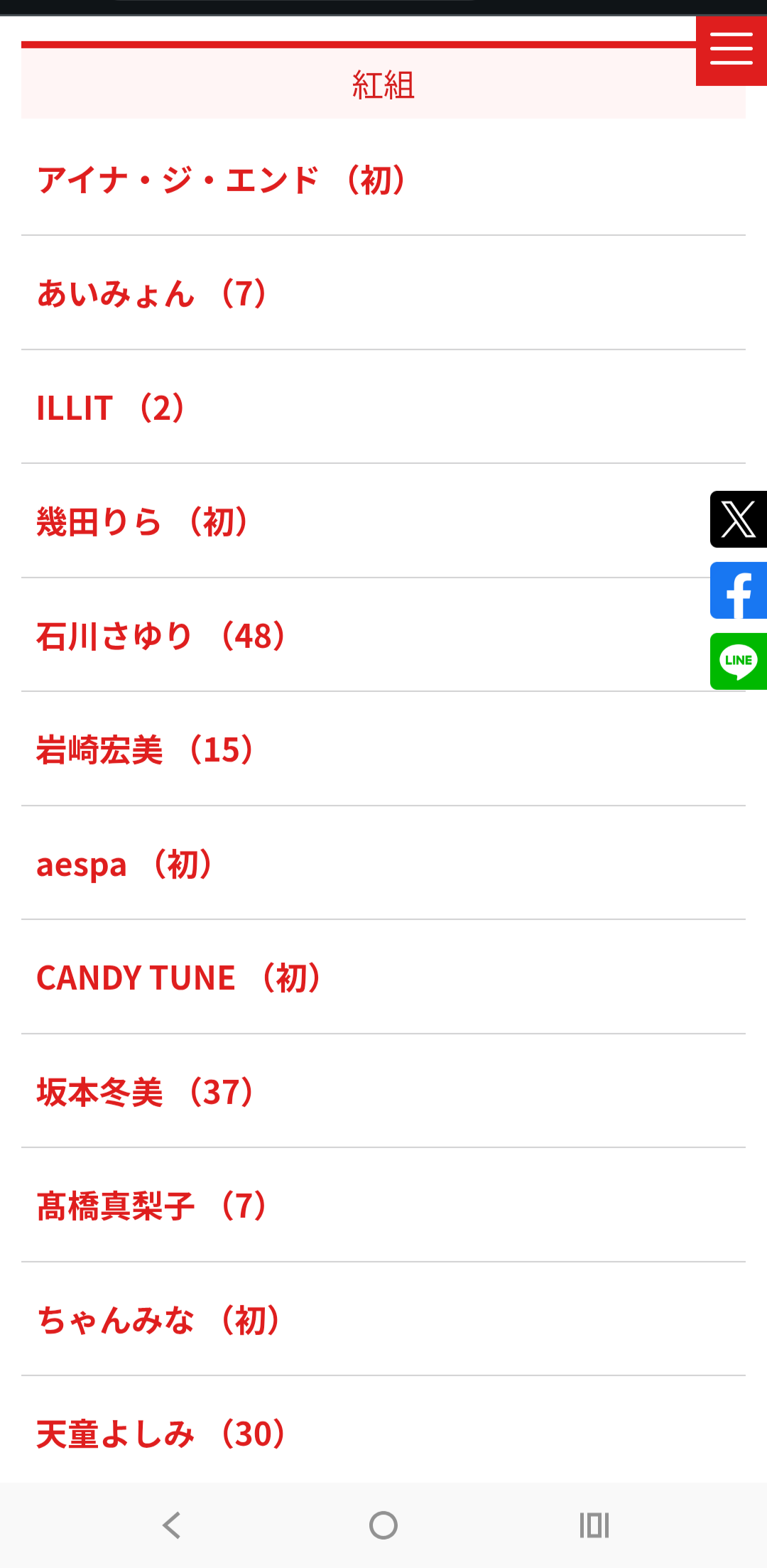Share this page via LINE
This screenshot has height=1568, width=767.
click(x=738, y=661)
